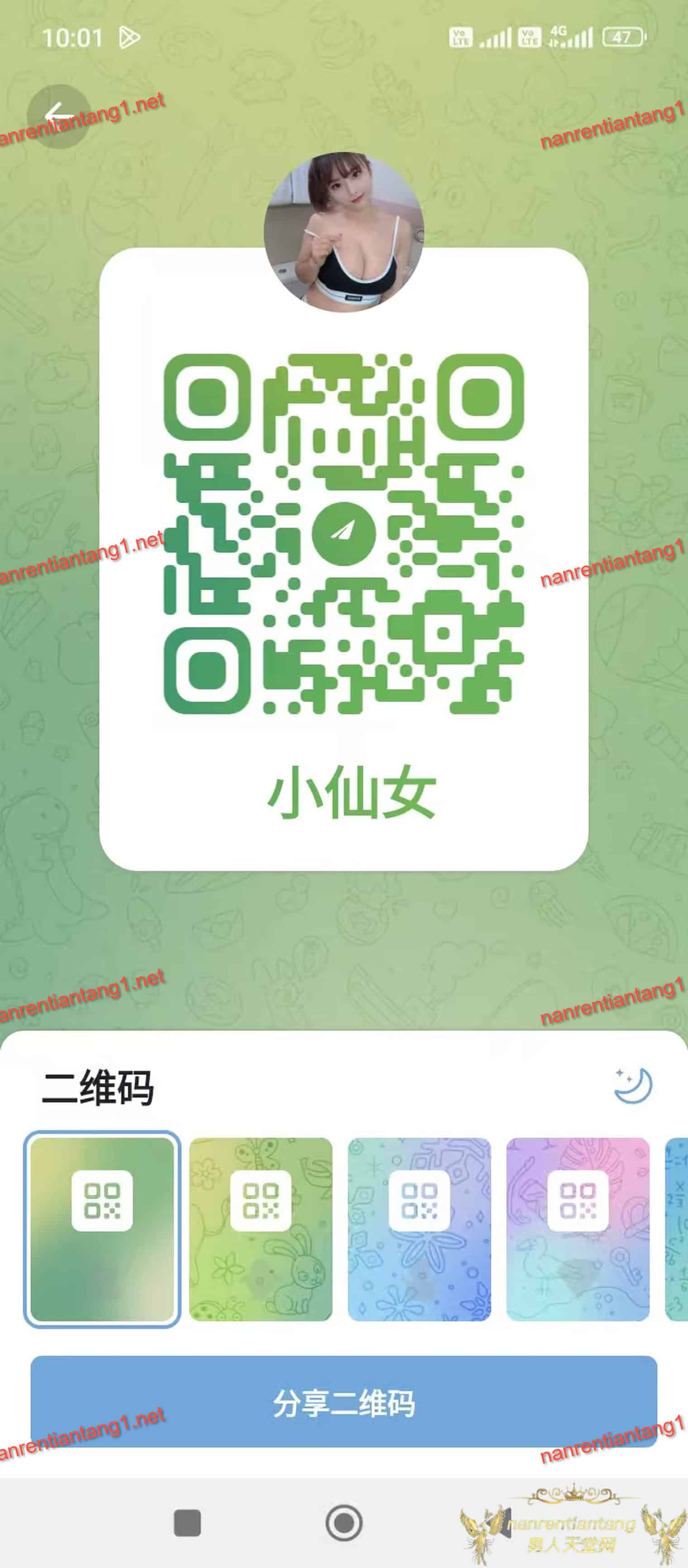Pick the blue floral pattern QR theme
688x1568 pixels.
pyautogui.click(x=419, y=1229)
